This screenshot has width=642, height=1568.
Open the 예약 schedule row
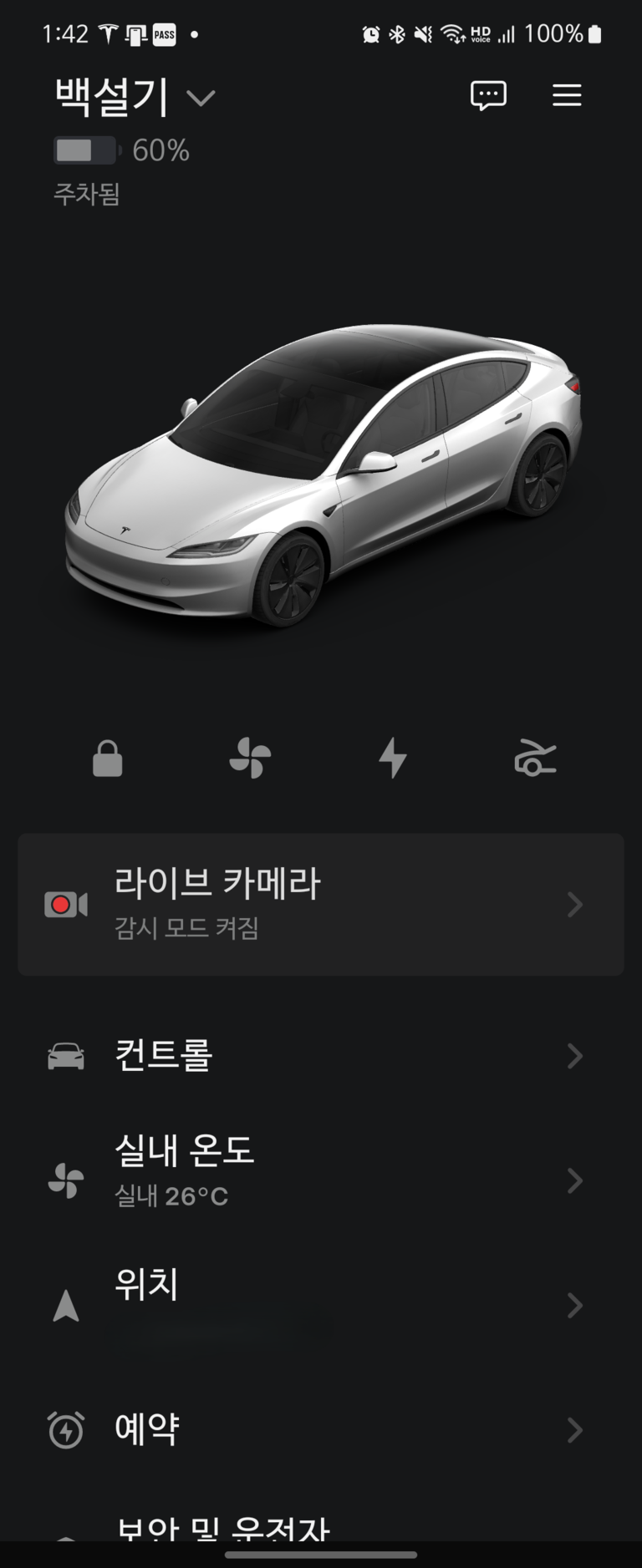point(321,1429)
